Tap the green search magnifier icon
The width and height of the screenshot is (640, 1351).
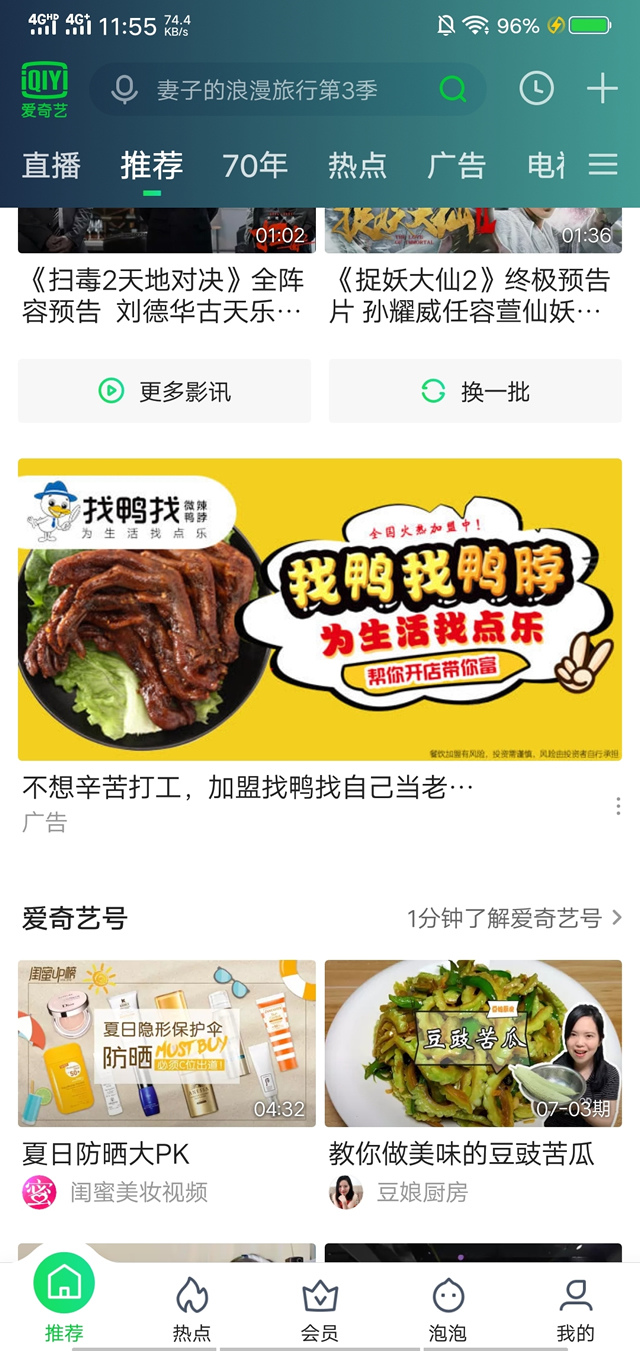[x=453, y=90]
